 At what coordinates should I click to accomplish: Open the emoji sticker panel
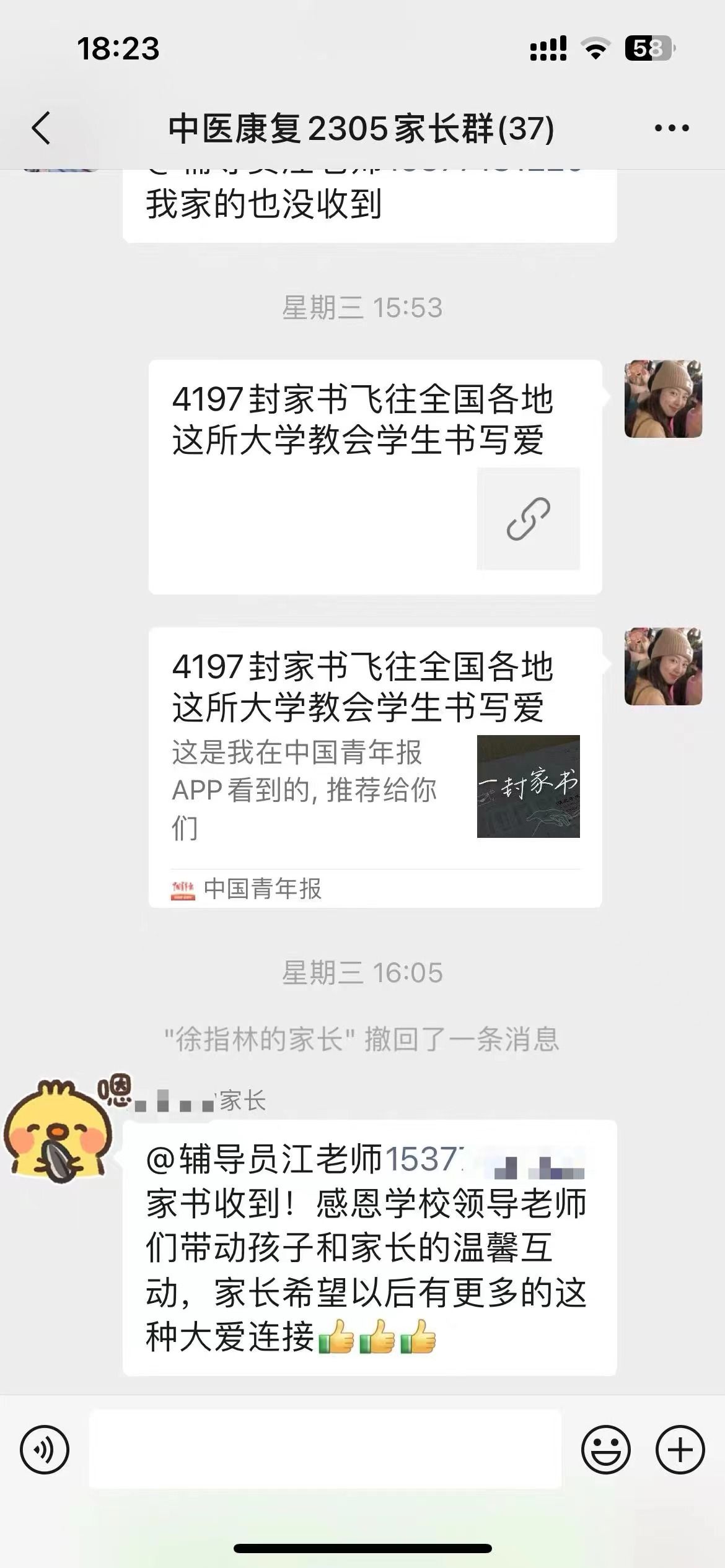(605, 1450)
